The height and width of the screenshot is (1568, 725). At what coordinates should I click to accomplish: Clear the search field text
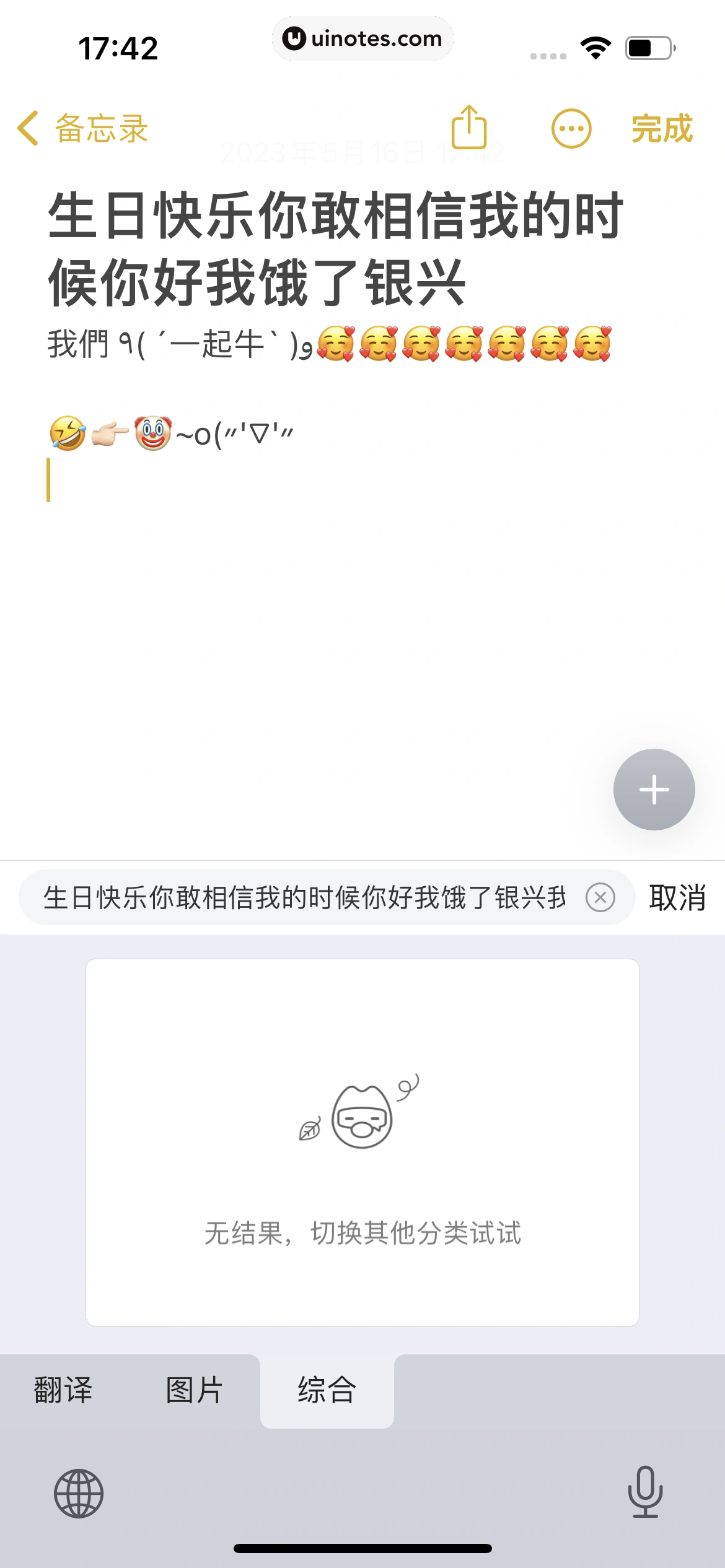(600, 897)
